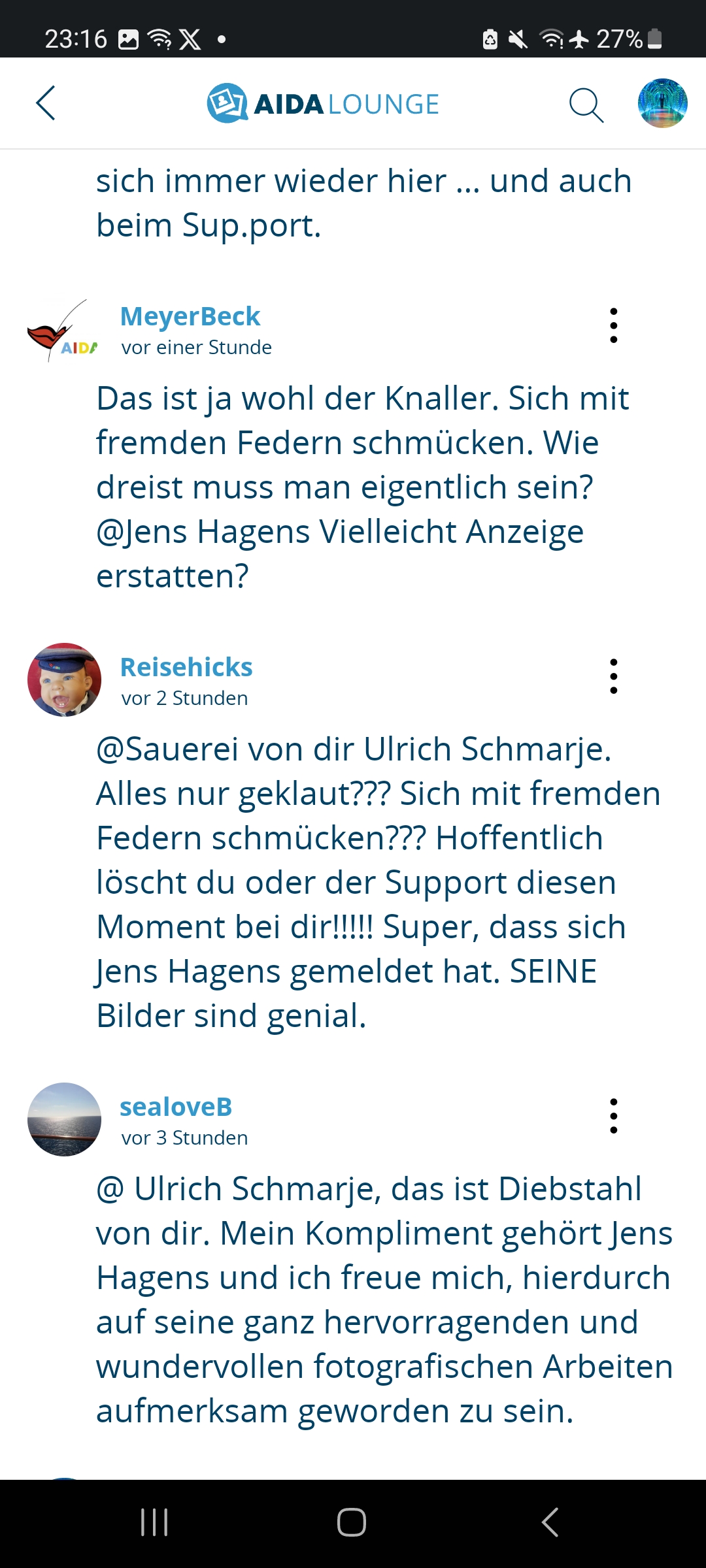Image resolution: width=706 pixels, height=1568 pixels.
Task: Open options menu for Reisehicks' comment
Action: click(x=613, y=676)
